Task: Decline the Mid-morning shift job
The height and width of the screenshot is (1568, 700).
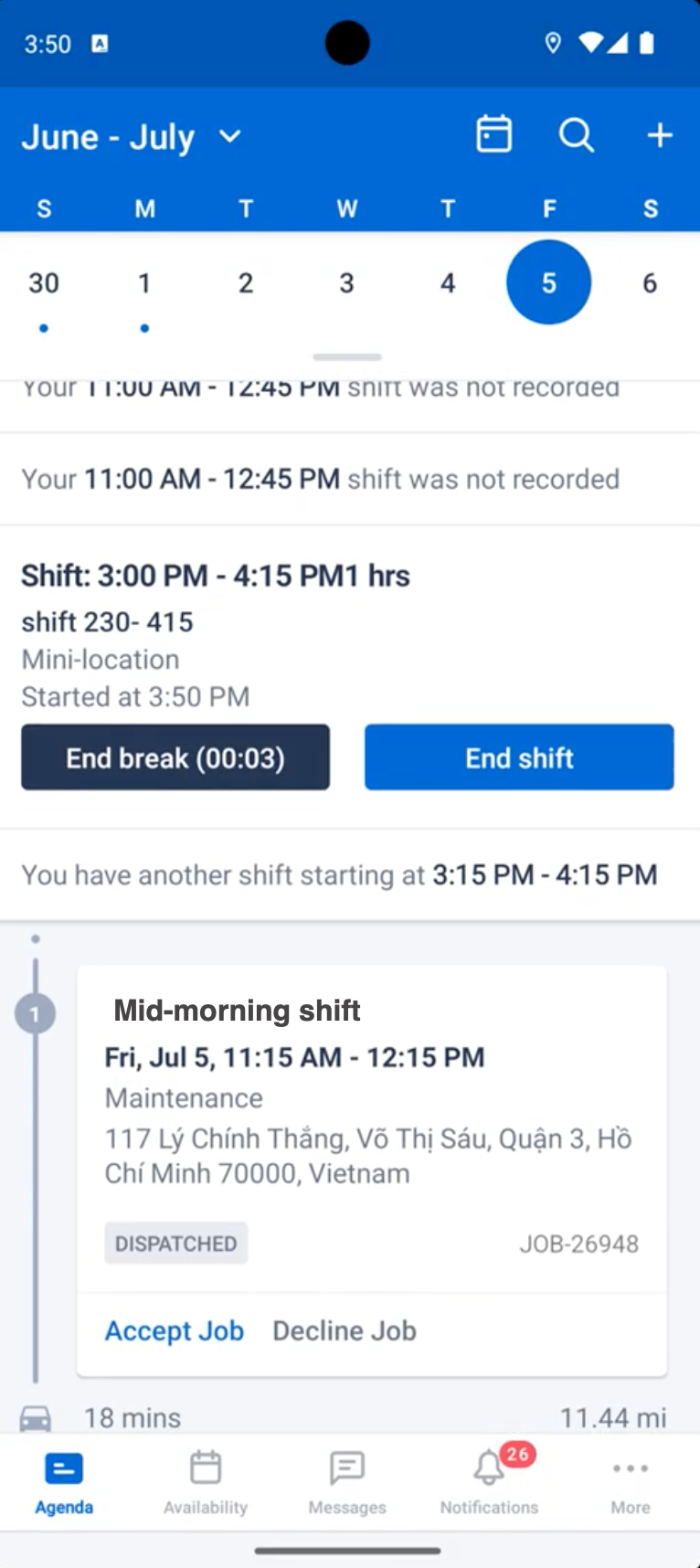Action: [x=344, y=1330]
